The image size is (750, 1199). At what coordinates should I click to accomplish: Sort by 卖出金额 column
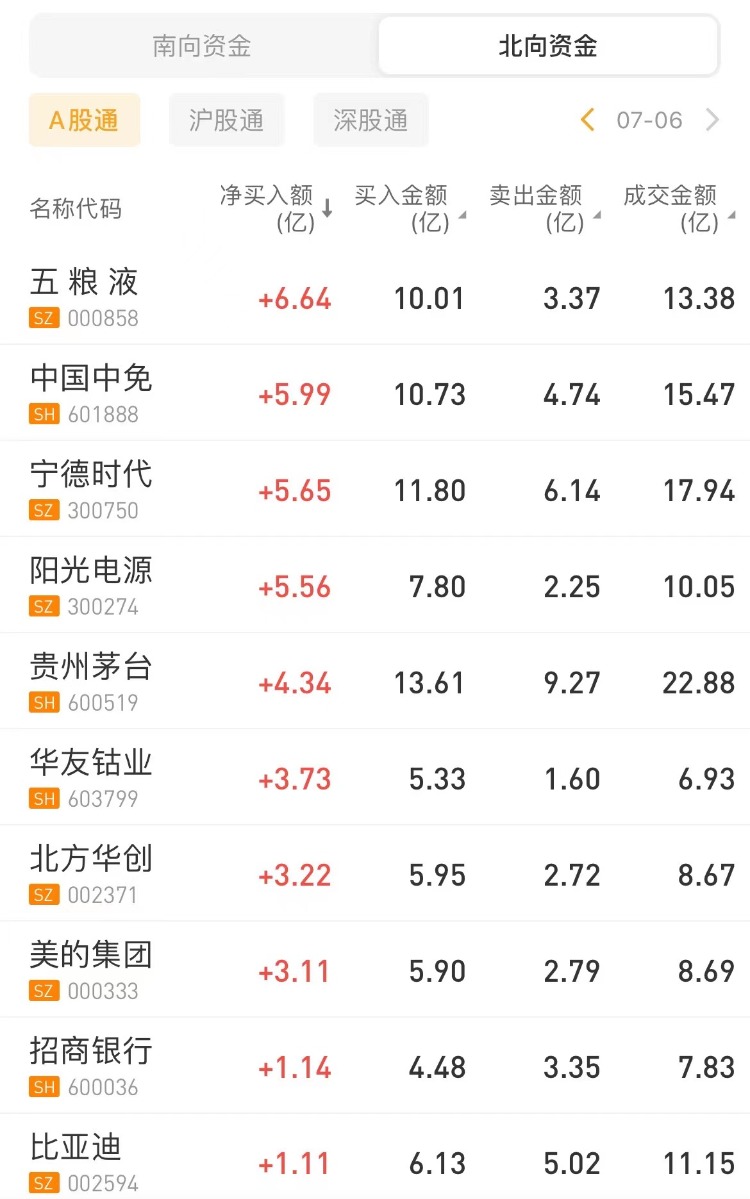pyautogui.click(x=543, y=208)
